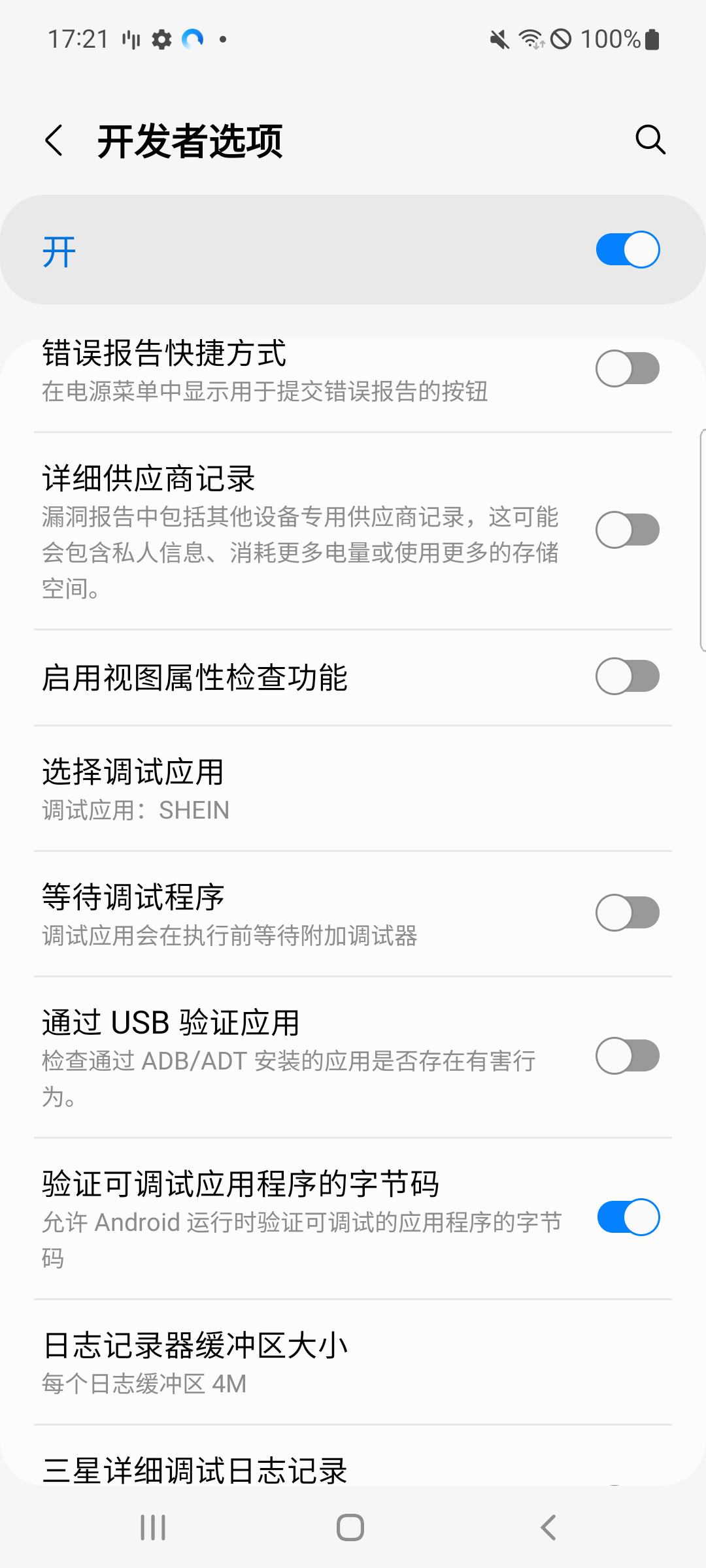Switch on 通过 USB 验证应用
The height and width of the screenshot is (1568, 706).
click(x=628, y=1056)
